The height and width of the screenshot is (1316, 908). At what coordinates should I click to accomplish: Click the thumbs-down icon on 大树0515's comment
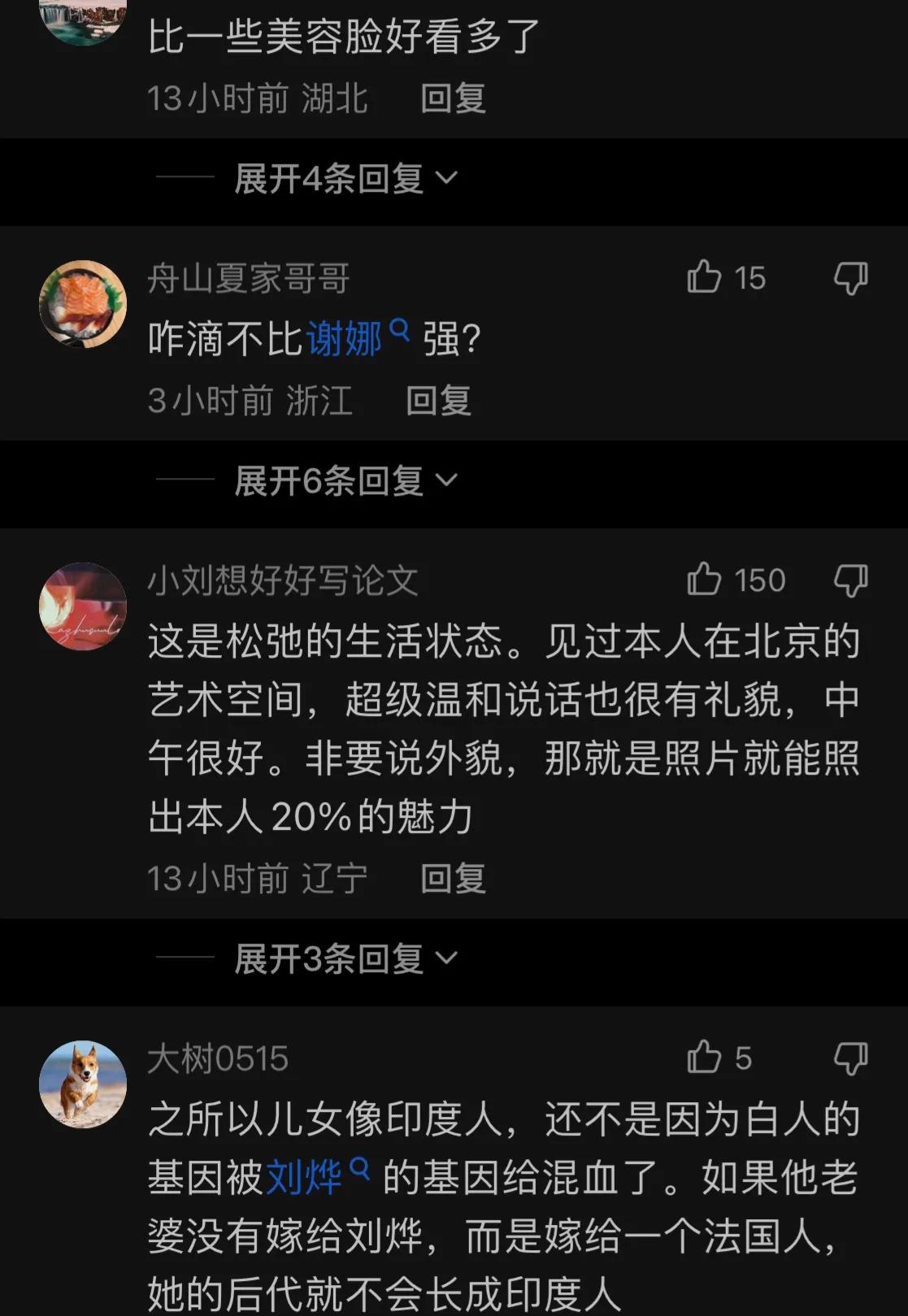pos(850,1058)
